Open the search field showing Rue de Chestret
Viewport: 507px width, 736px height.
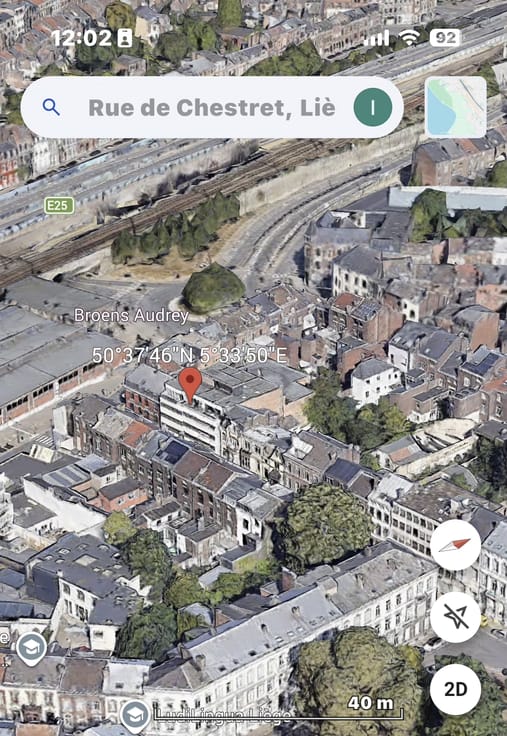tap(212, 107)
